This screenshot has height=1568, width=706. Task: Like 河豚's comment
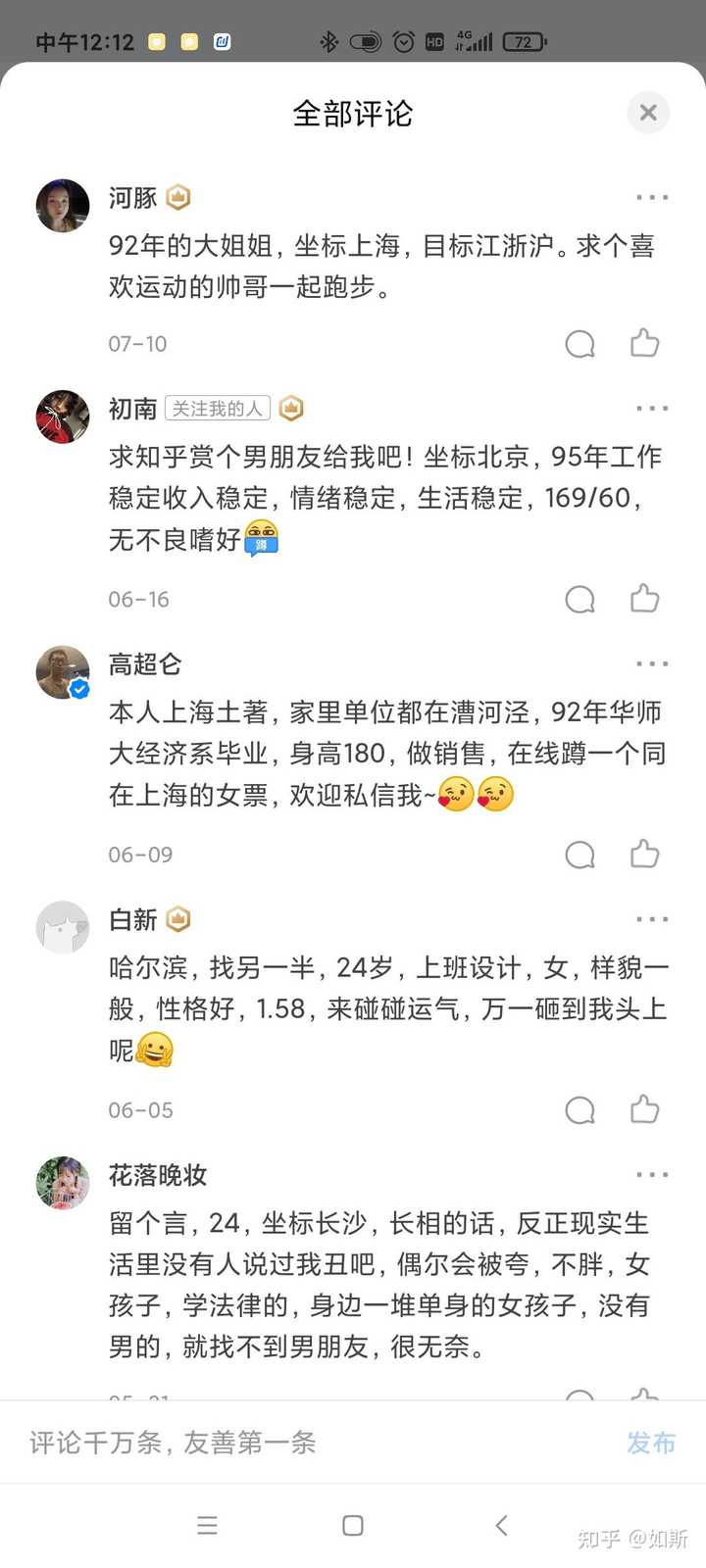[644, 343]
